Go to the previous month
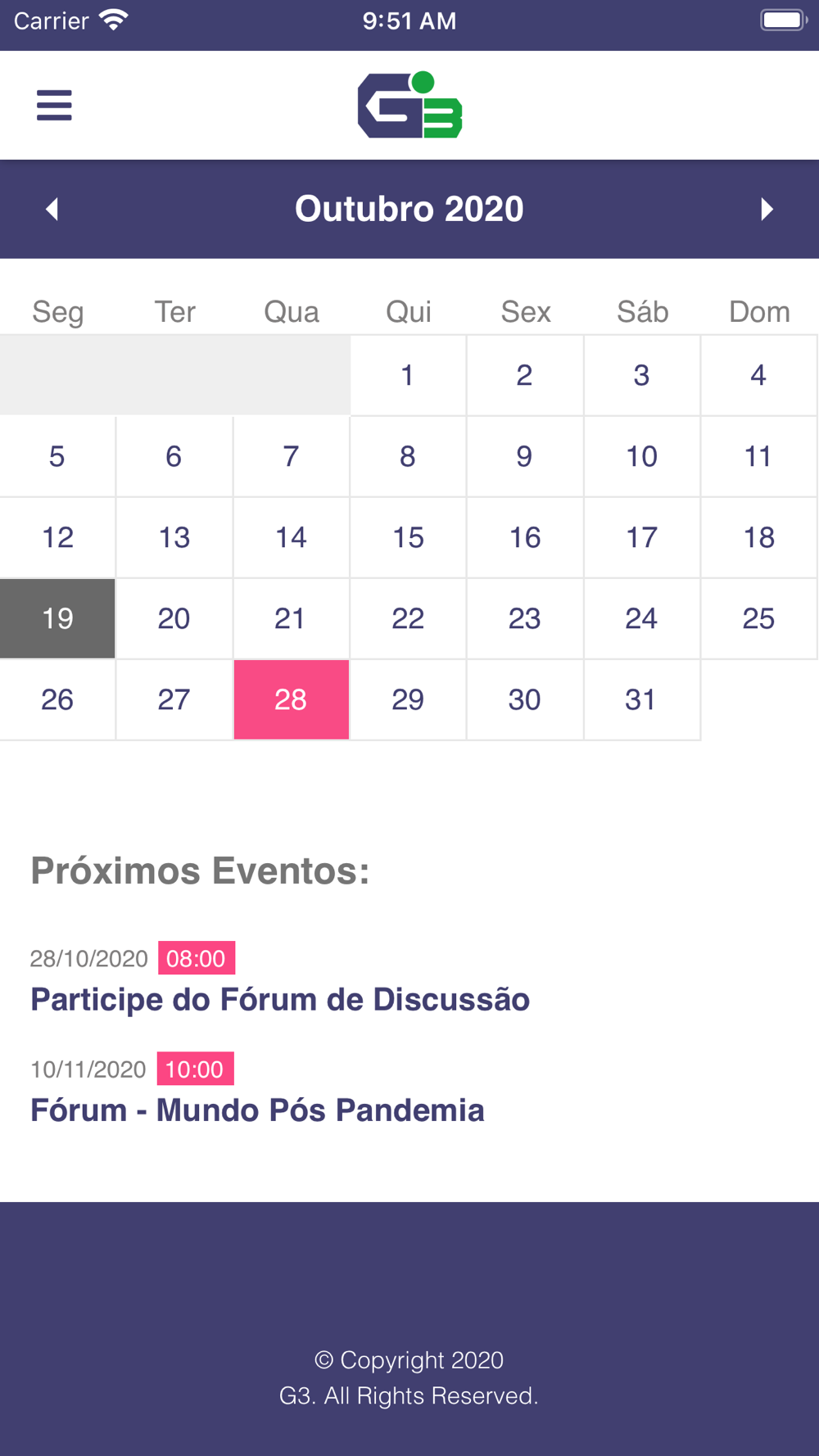The image size is (819, 1456). tap(52, 210)
